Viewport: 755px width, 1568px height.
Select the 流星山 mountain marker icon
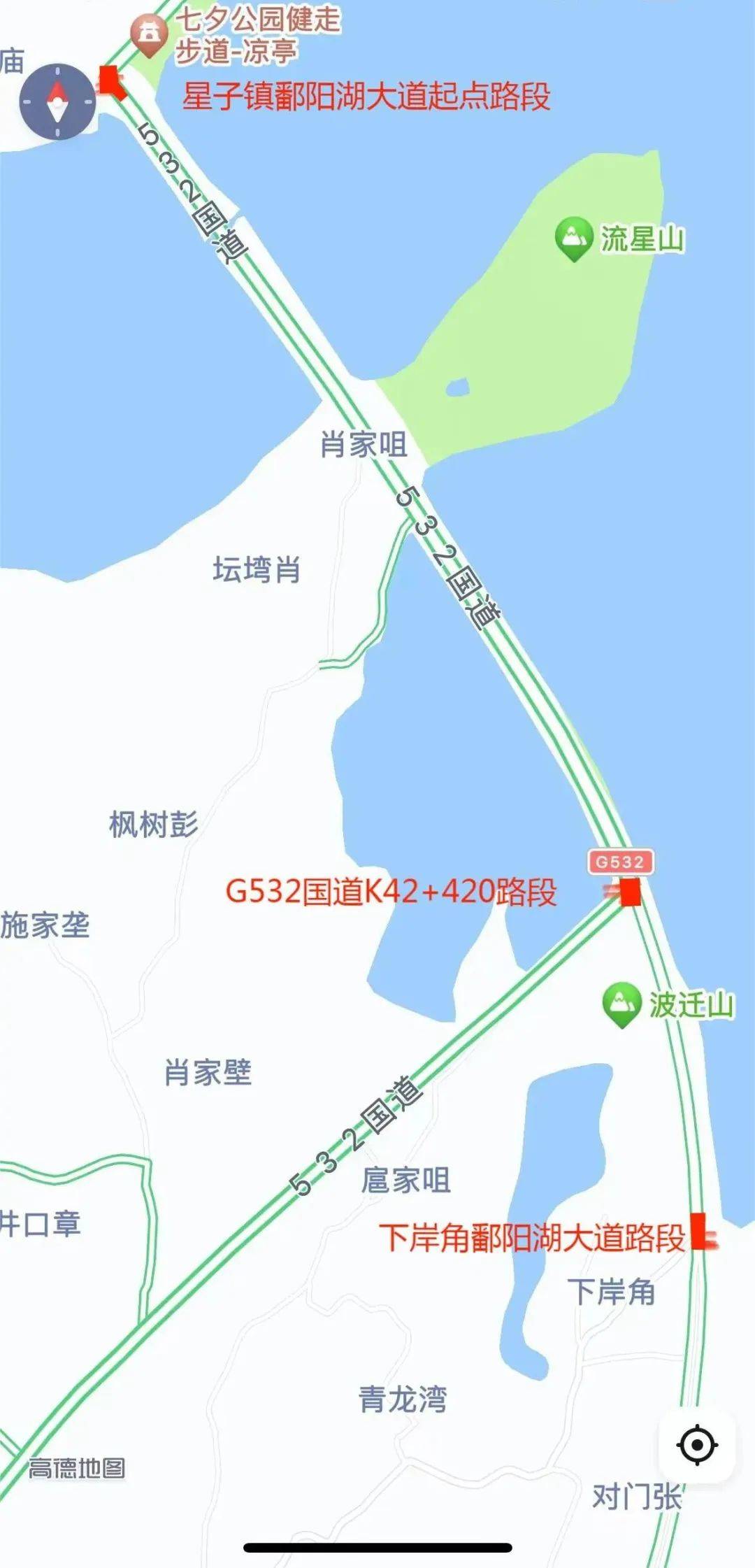(572, 234)
